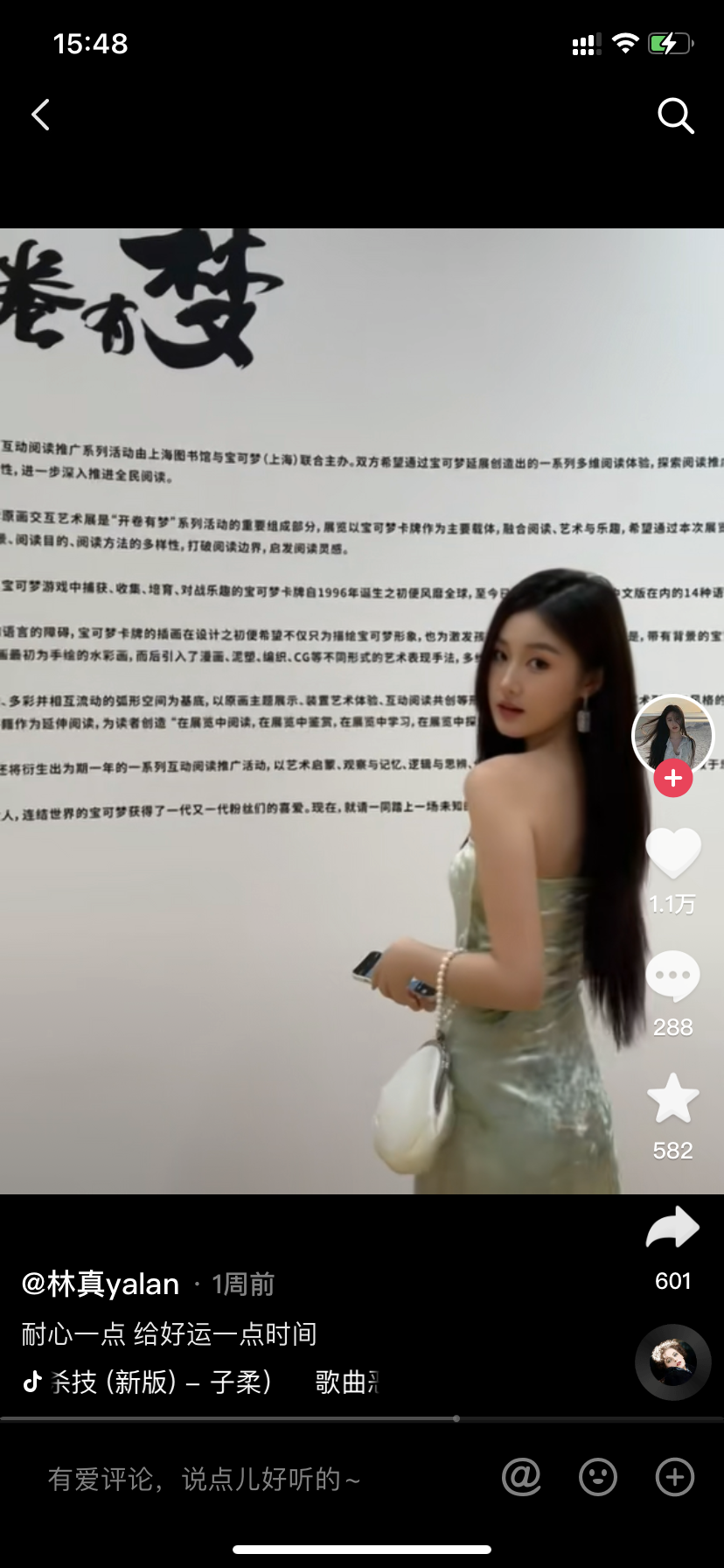
Task: Open search with the magnifier icon
Action: 675,115
